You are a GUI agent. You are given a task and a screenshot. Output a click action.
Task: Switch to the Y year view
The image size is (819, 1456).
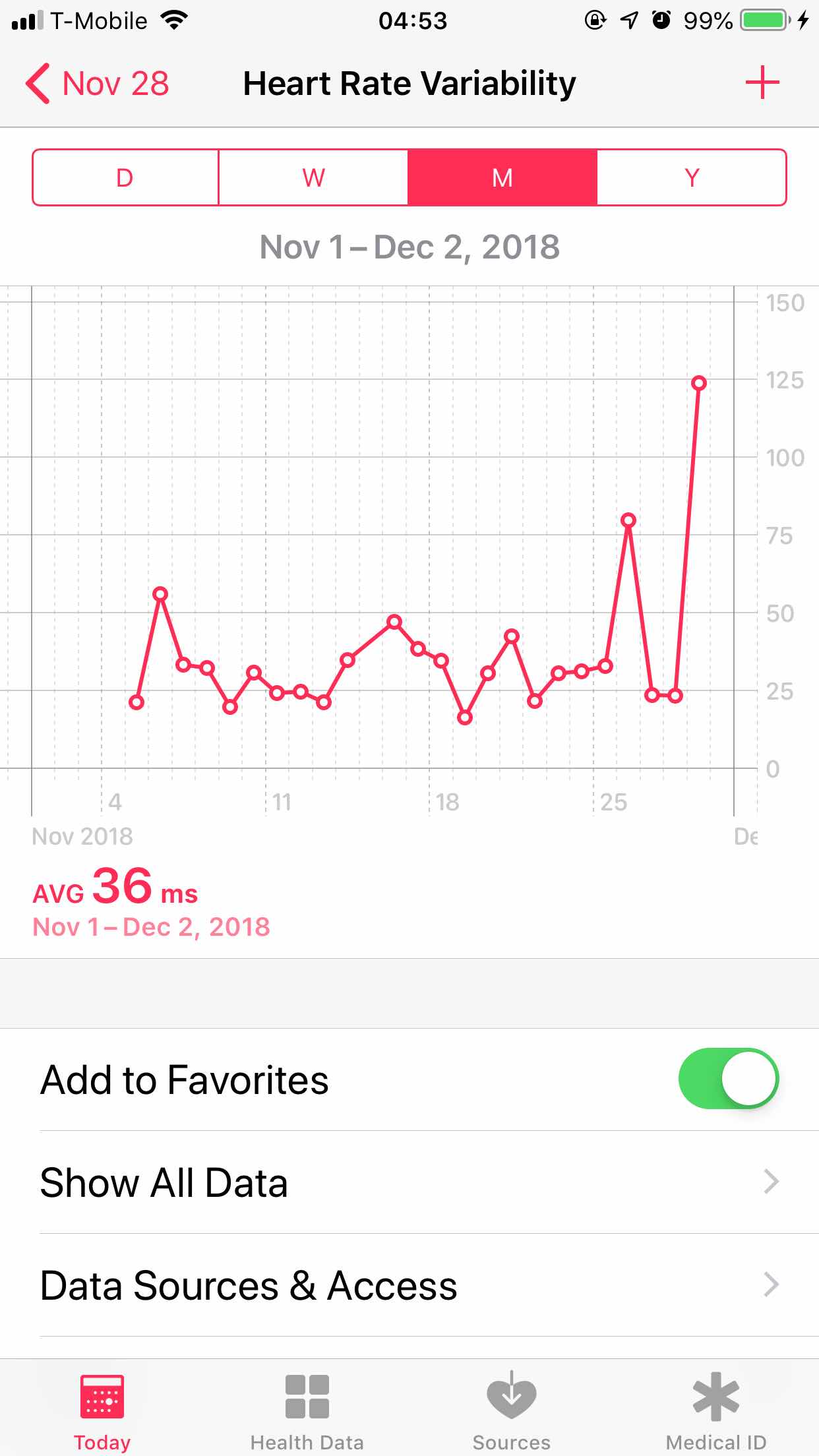pos(692,178)
